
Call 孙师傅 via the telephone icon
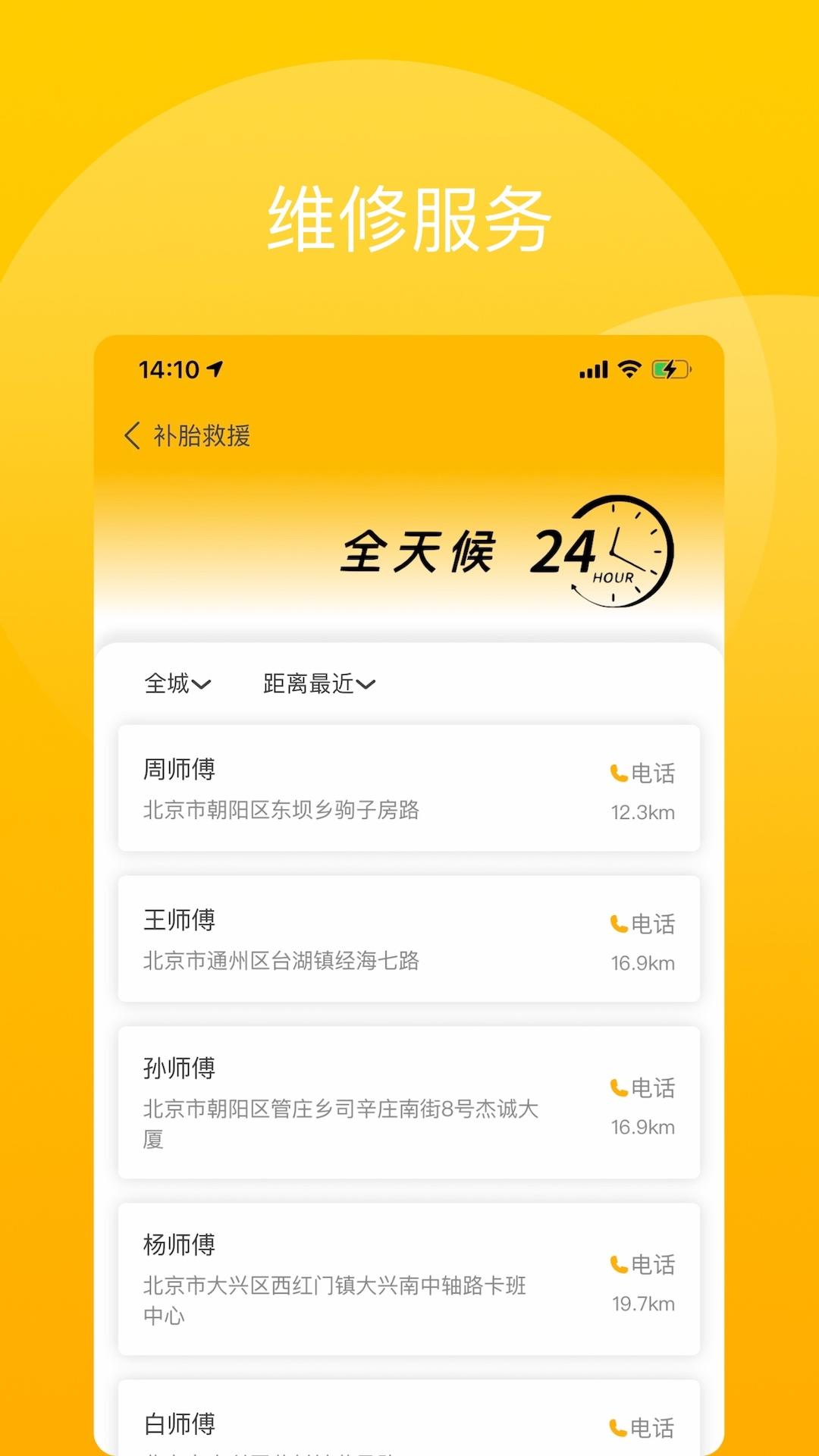[x=620, y=1087]
